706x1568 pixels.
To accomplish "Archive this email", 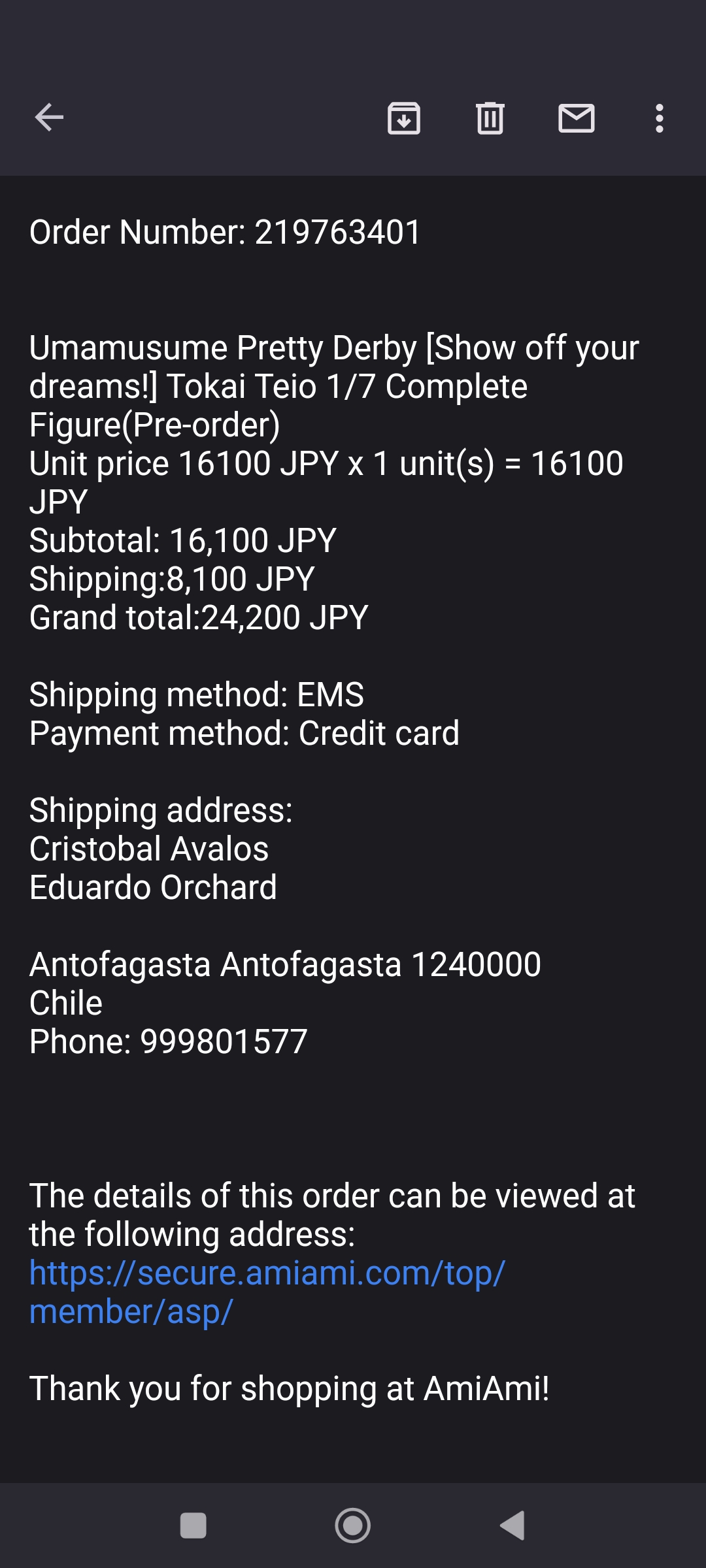I will click(x=404, y=118).
